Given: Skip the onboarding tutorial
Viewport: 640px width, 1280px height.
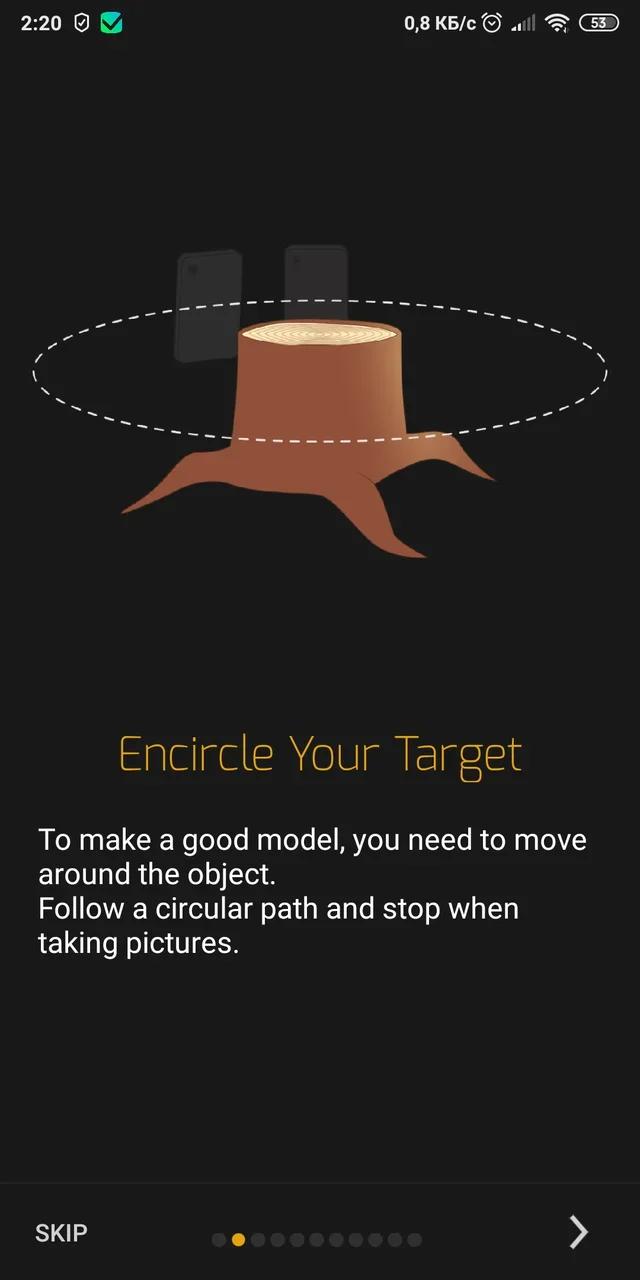Looking at the screenshot, I should coord(61,1233).
